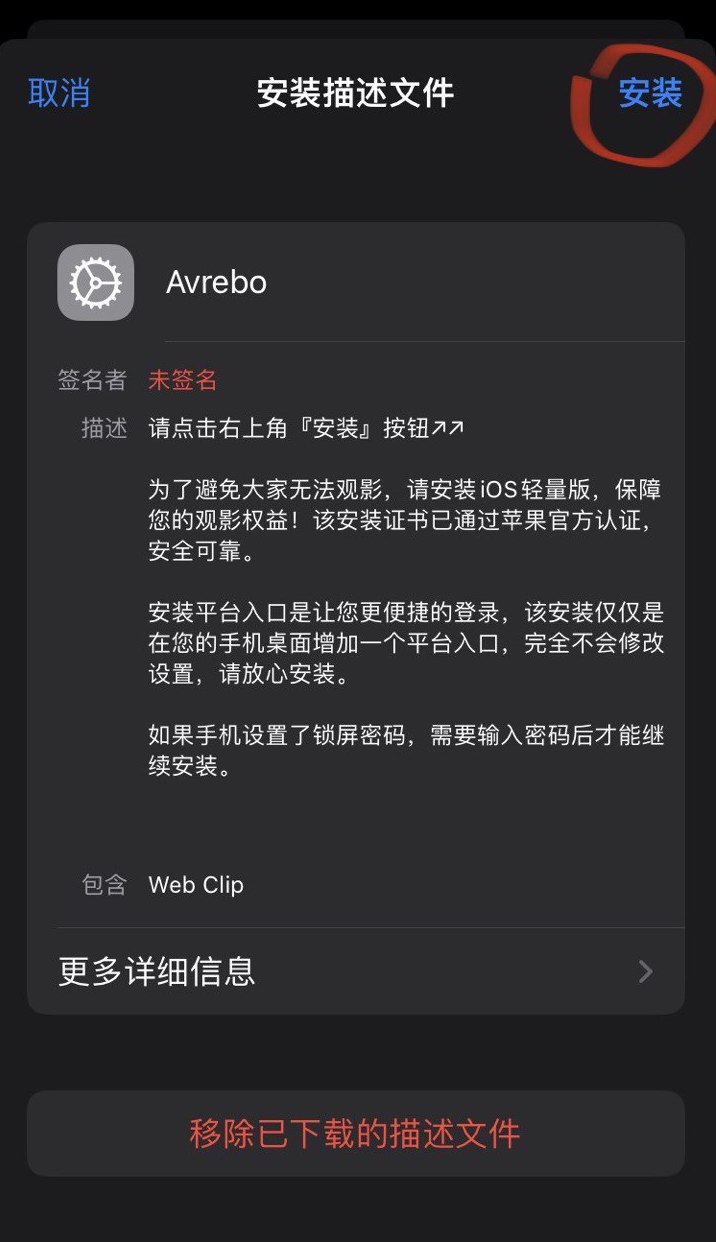
Task: Tap 取消 to cancel profile installation
Action: click(x=59, y=93)
